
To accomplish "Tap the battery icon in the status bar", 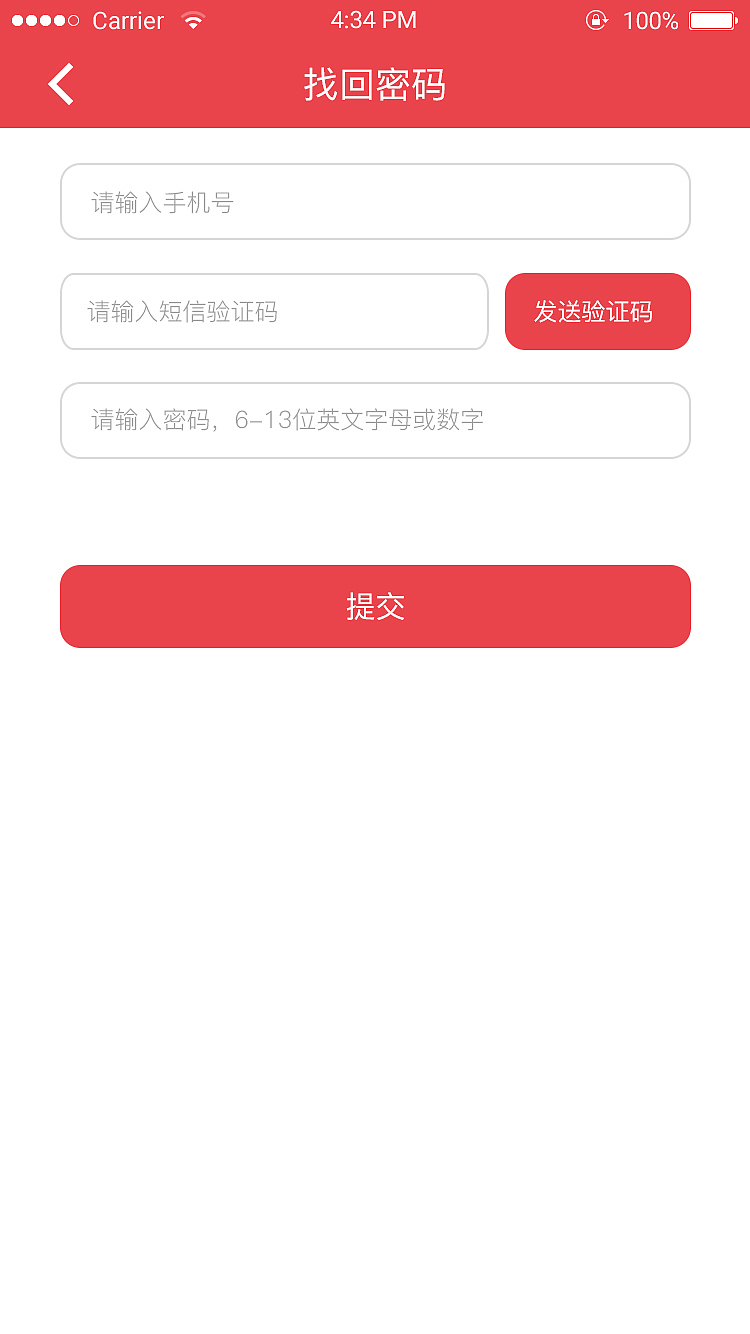I will coord(712,20).
